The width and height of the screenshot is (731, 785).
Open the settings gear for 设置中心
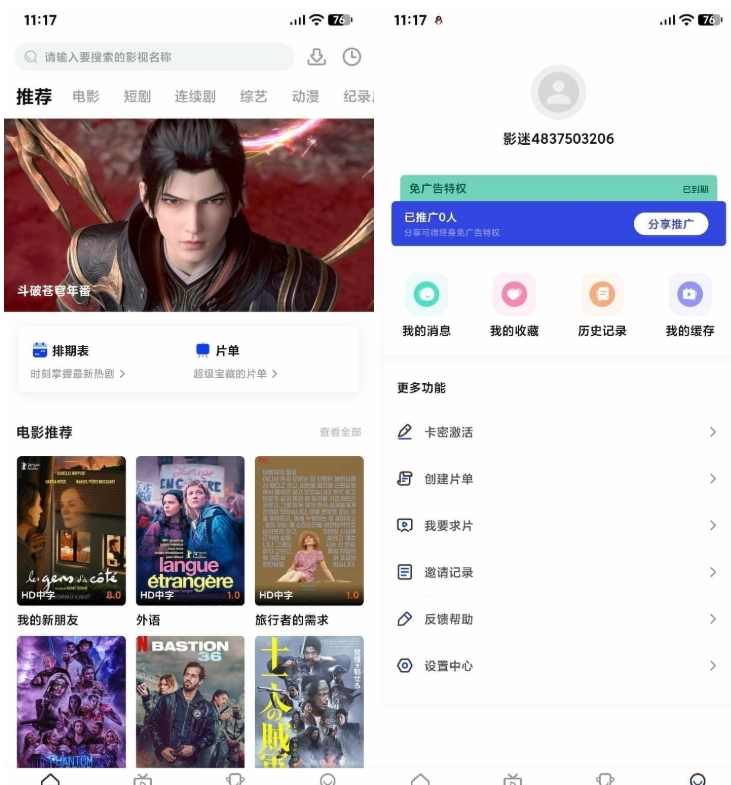[x=404, y=664]
